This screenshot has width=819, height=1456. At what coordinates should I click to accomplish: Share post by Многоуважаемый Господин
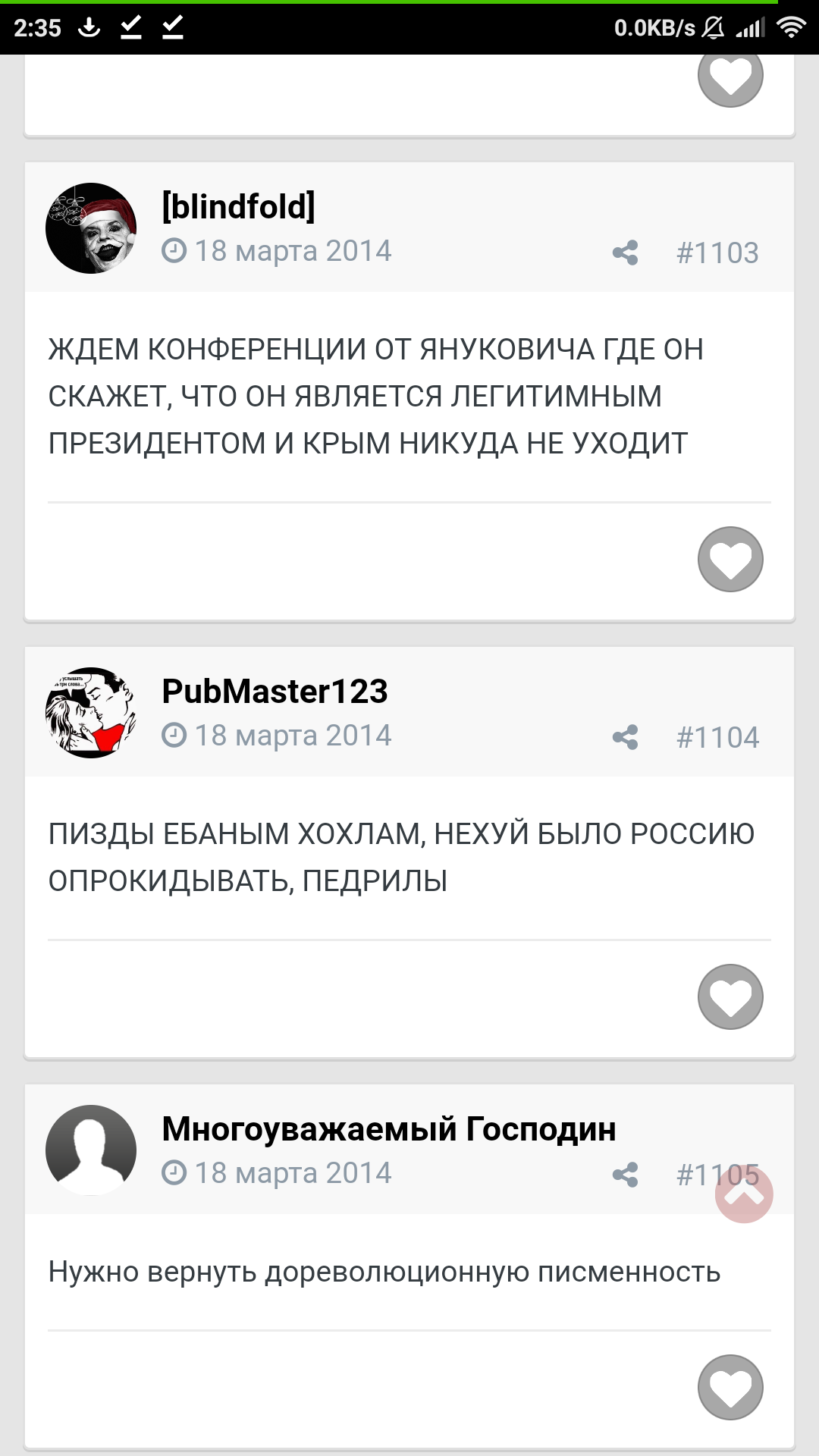point(625,1175)
